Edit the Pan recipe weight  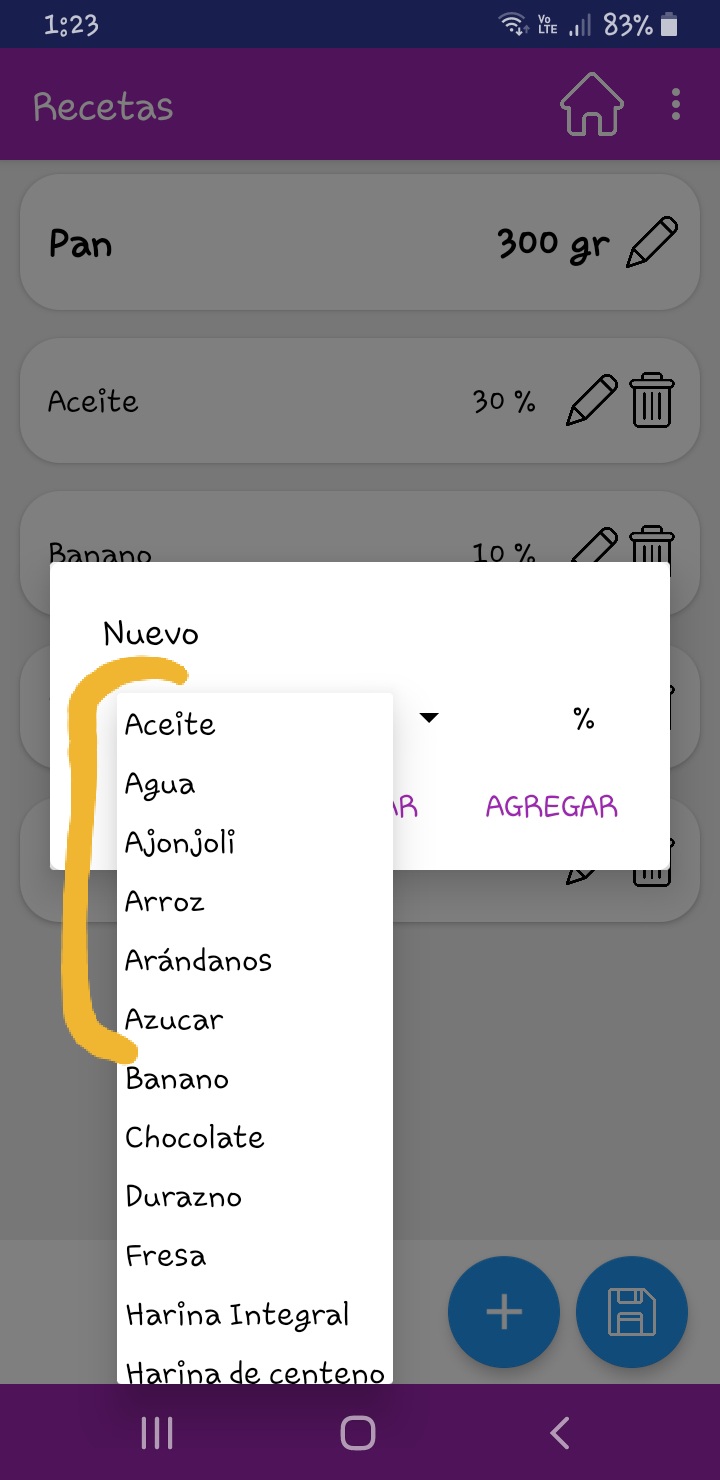point(651,243)
